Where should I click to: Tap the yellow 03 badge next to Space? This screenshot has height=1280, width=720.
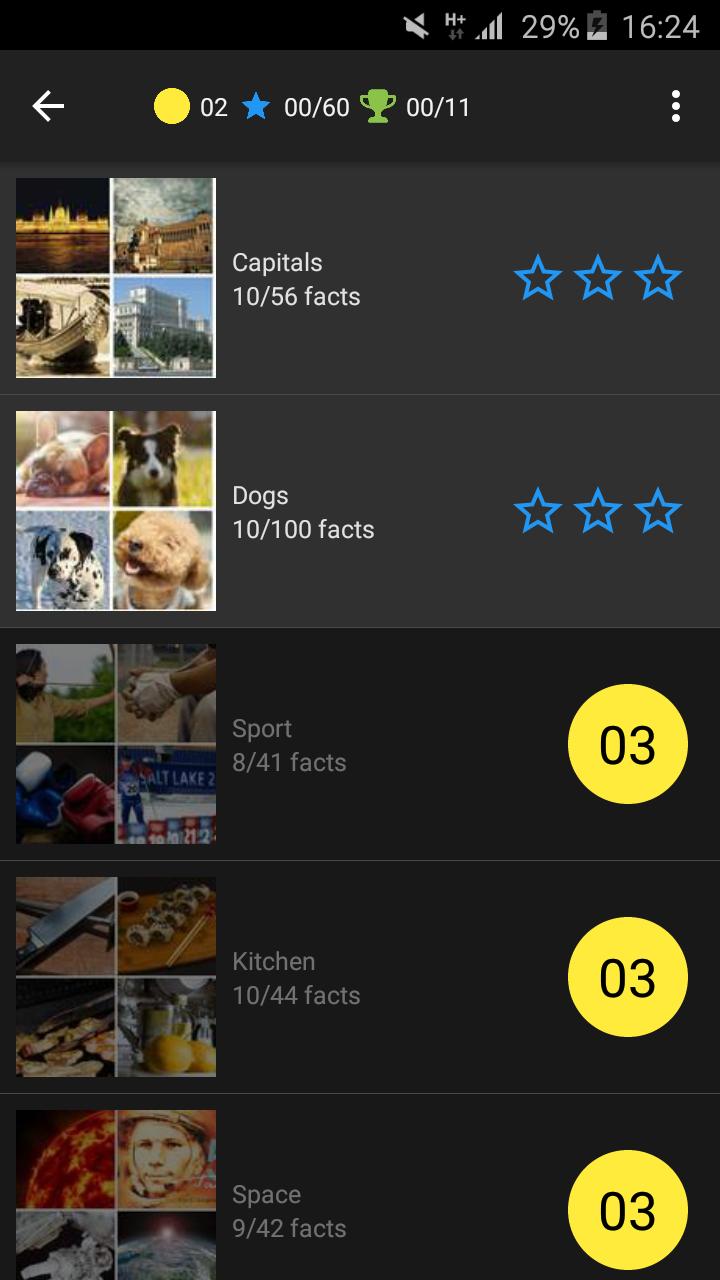pyautogui.click(x=628, y=1209)
